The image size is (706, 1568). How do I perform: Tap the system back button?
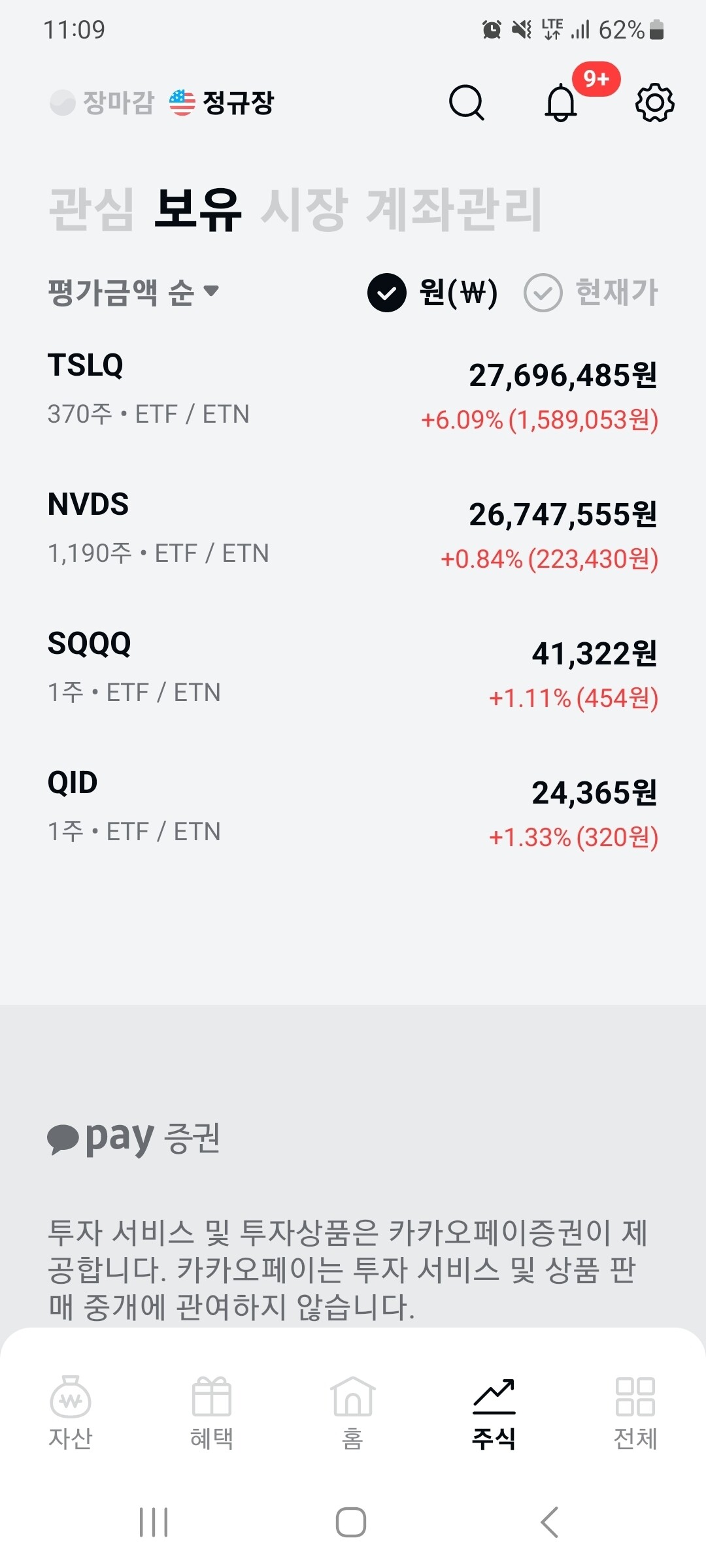pos(549,1522)
